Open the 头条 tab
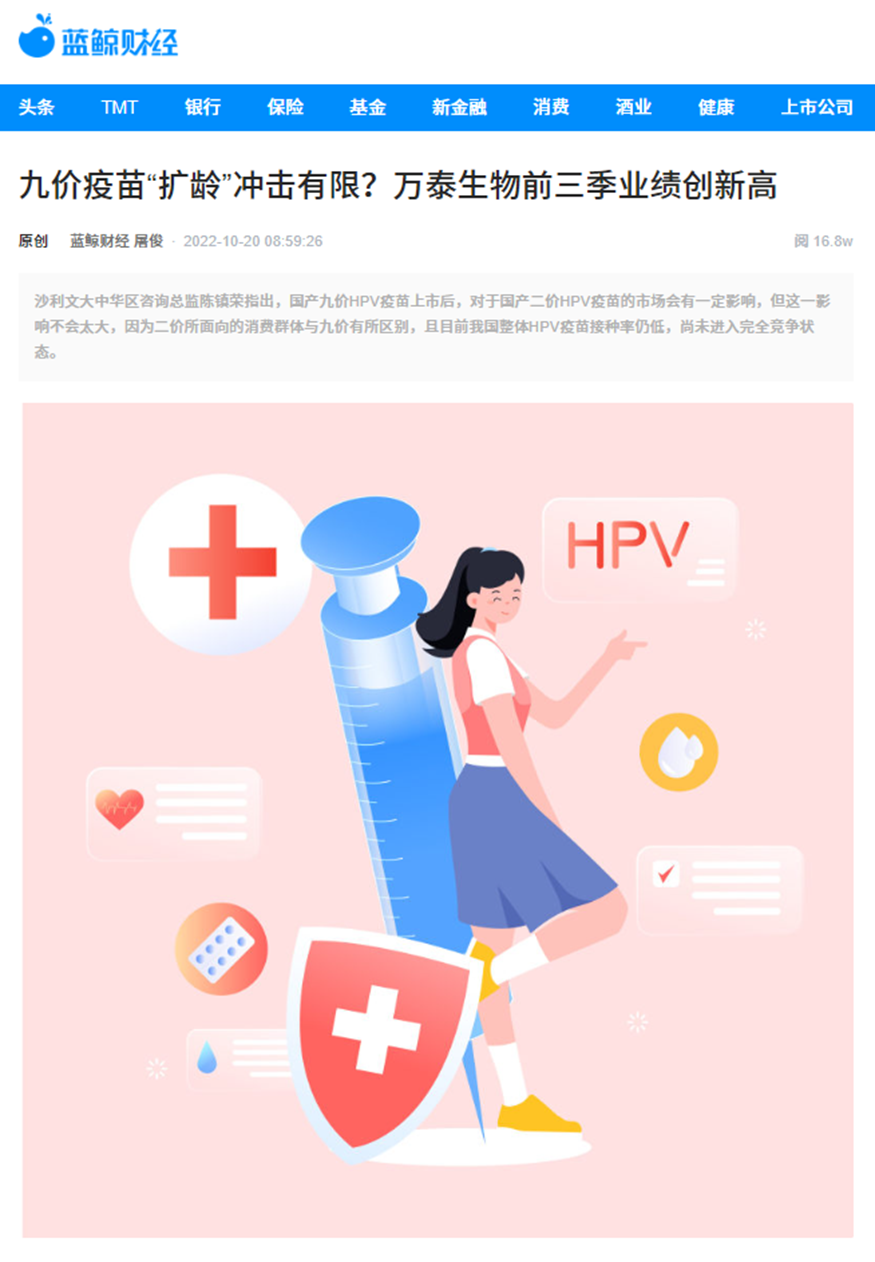 36,108
